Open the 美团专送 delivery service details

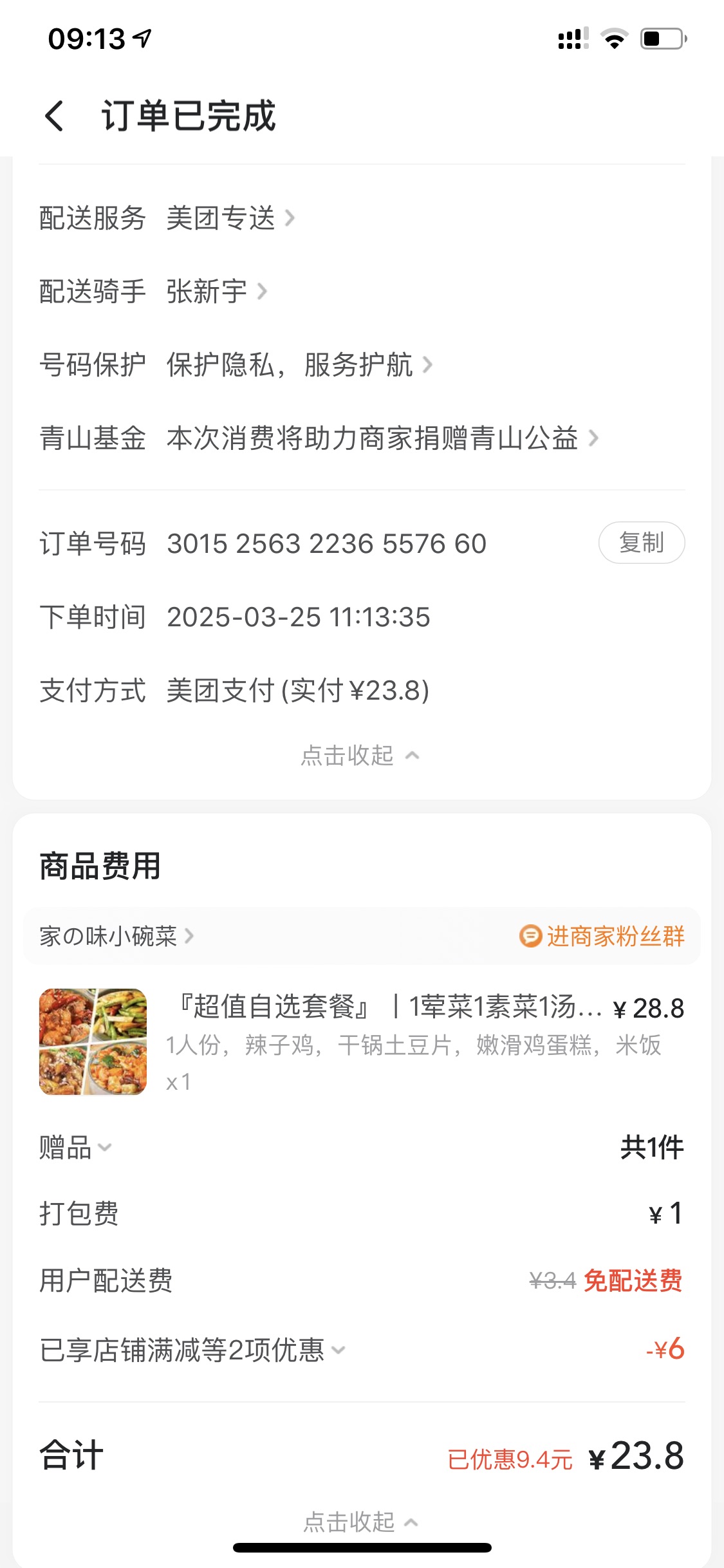(230, 218)
